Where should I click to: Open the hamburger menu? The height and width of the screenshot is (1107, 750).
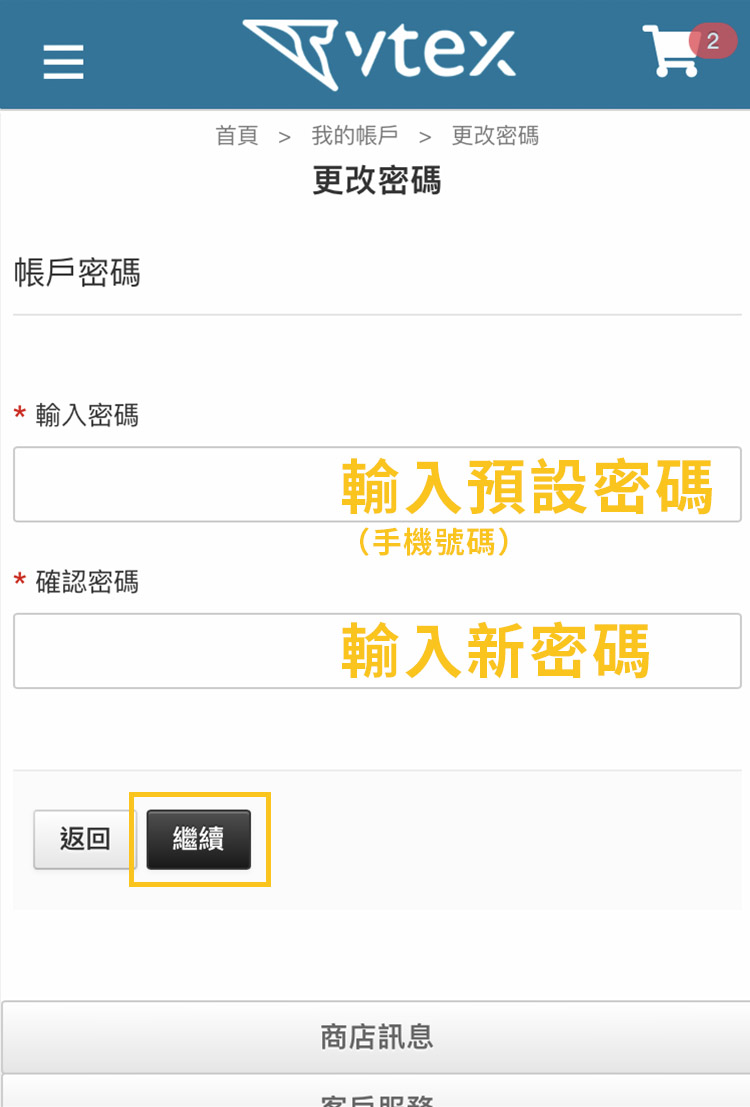64,61
